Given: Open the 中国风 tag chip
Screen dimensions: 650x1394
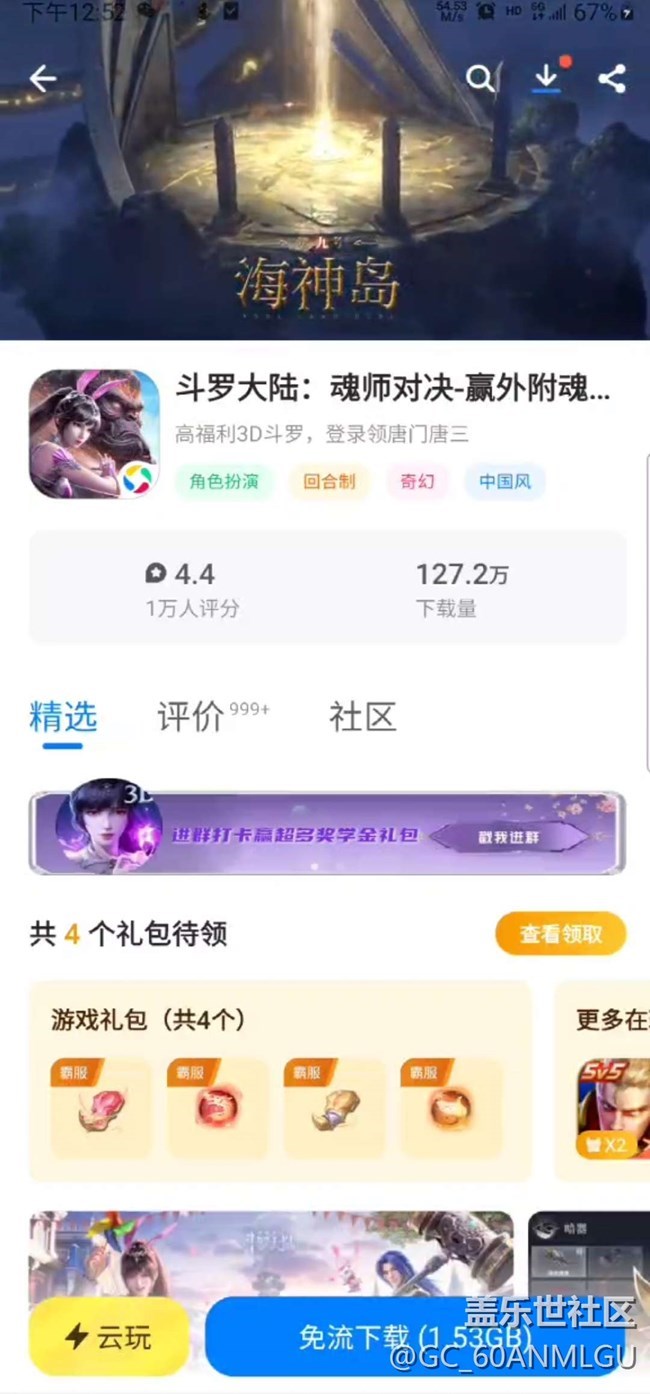Looking at the screenshot, I should pos(504,481).
